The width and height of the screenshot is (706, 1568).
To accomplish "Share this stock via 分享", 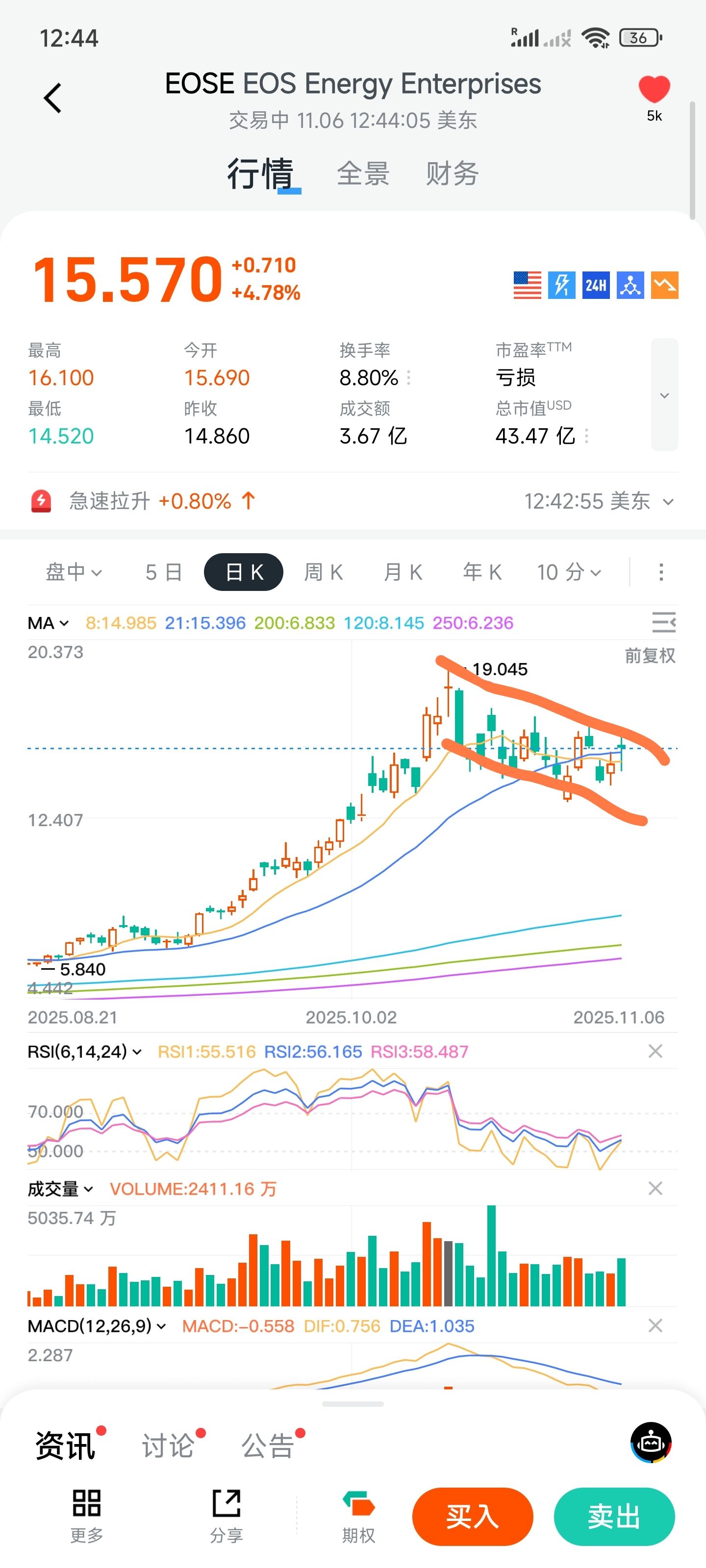I will 227,1516.
